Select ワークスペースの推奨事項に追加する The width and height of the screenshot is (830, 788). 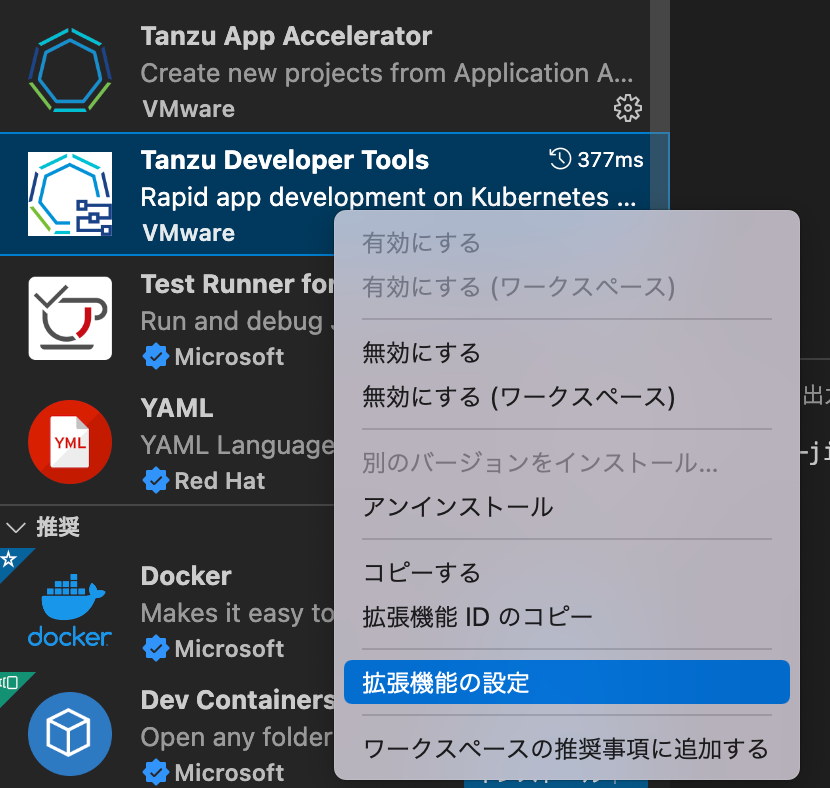click(565, 749)
